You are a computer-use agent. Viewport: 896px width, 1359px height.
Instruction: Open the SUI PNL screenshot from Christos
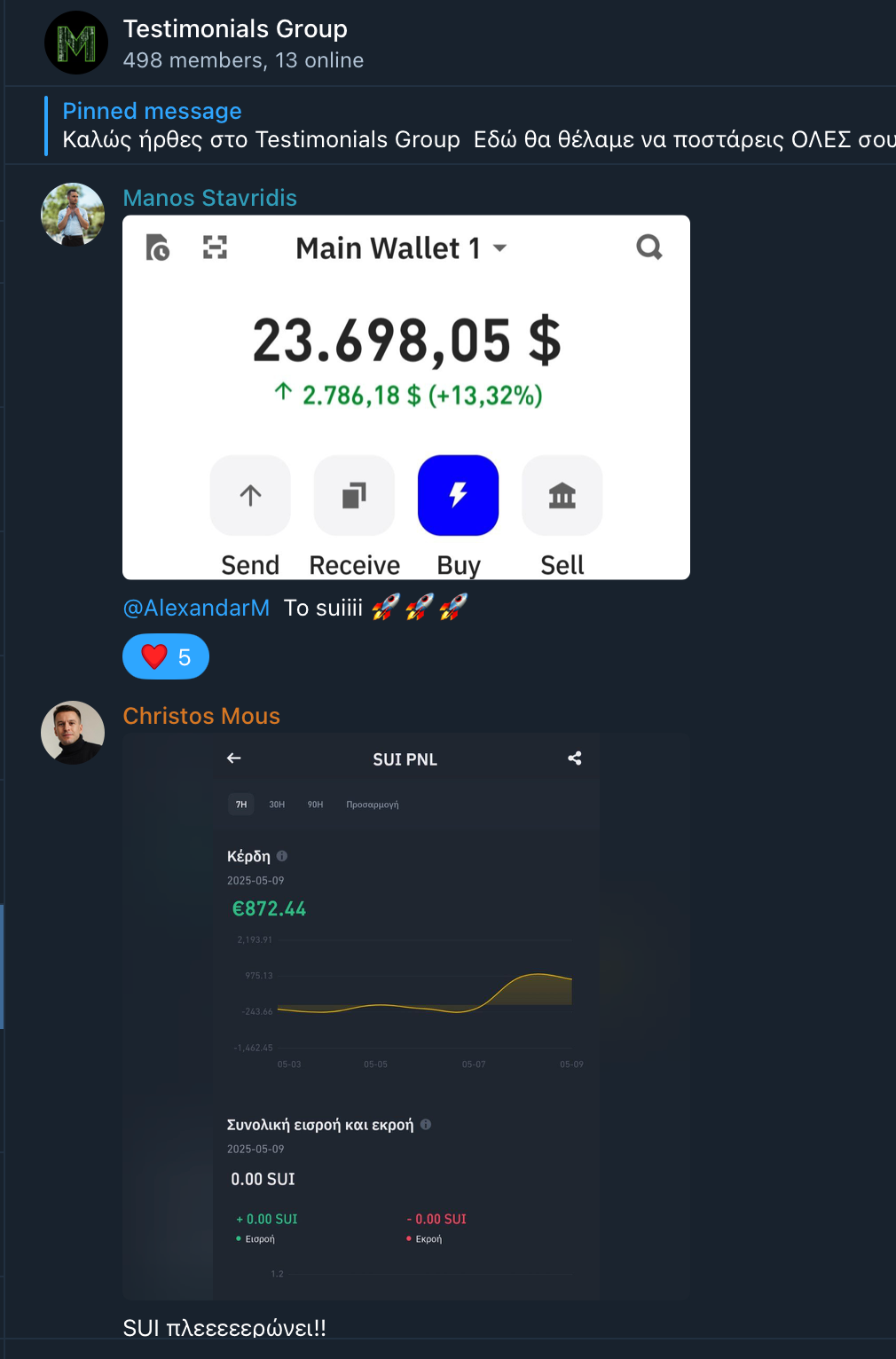point(405,1016)
